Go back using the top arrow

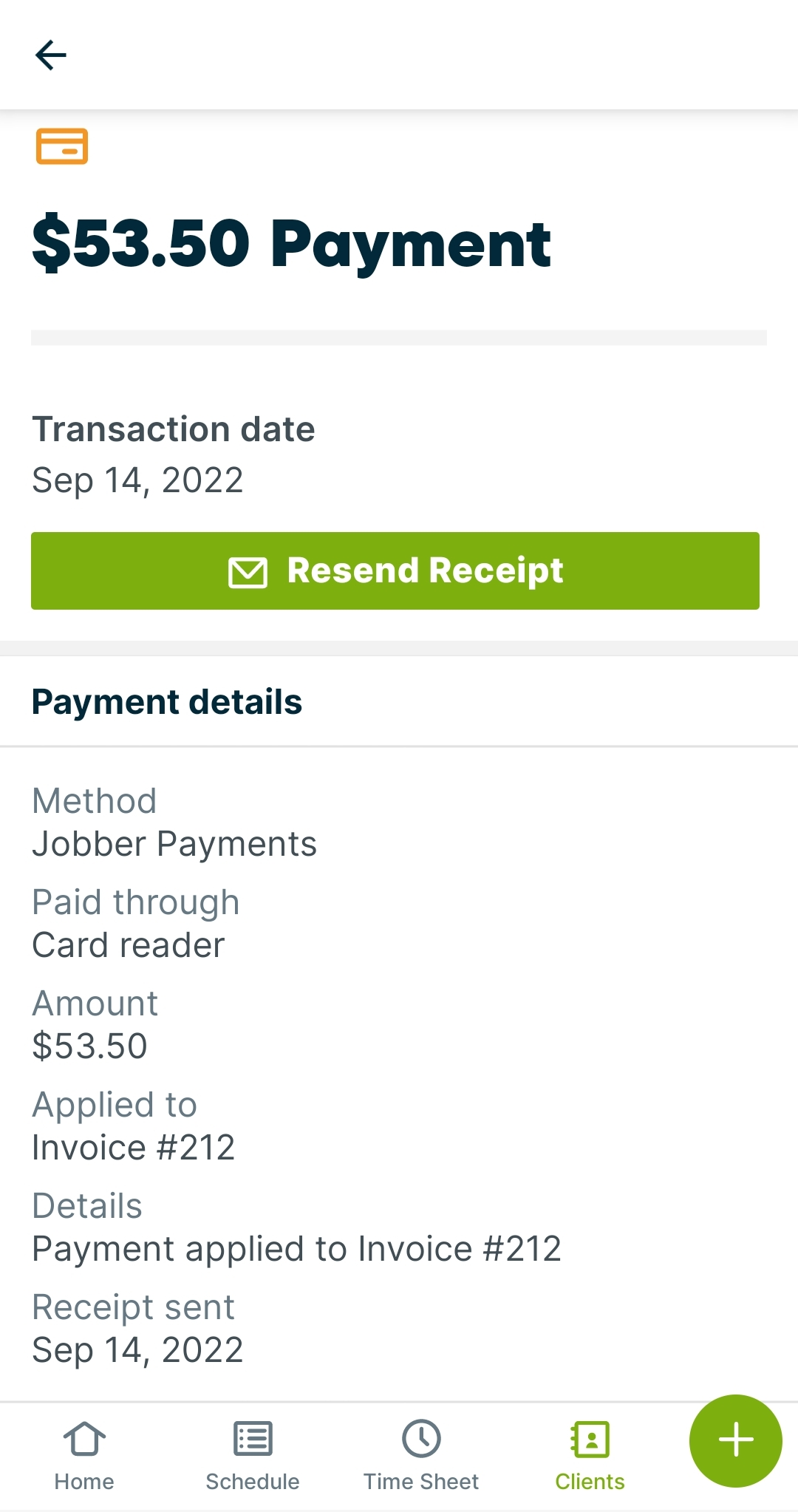51,55
